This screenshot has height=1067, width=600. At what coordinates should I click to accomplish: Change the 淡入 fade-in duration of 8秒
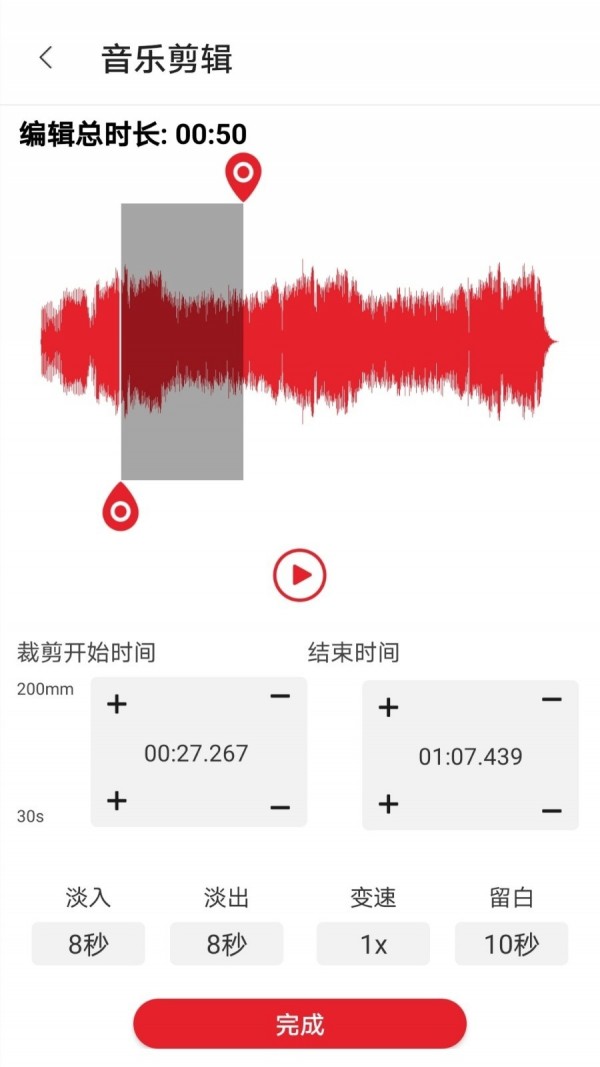coord(88,944)
